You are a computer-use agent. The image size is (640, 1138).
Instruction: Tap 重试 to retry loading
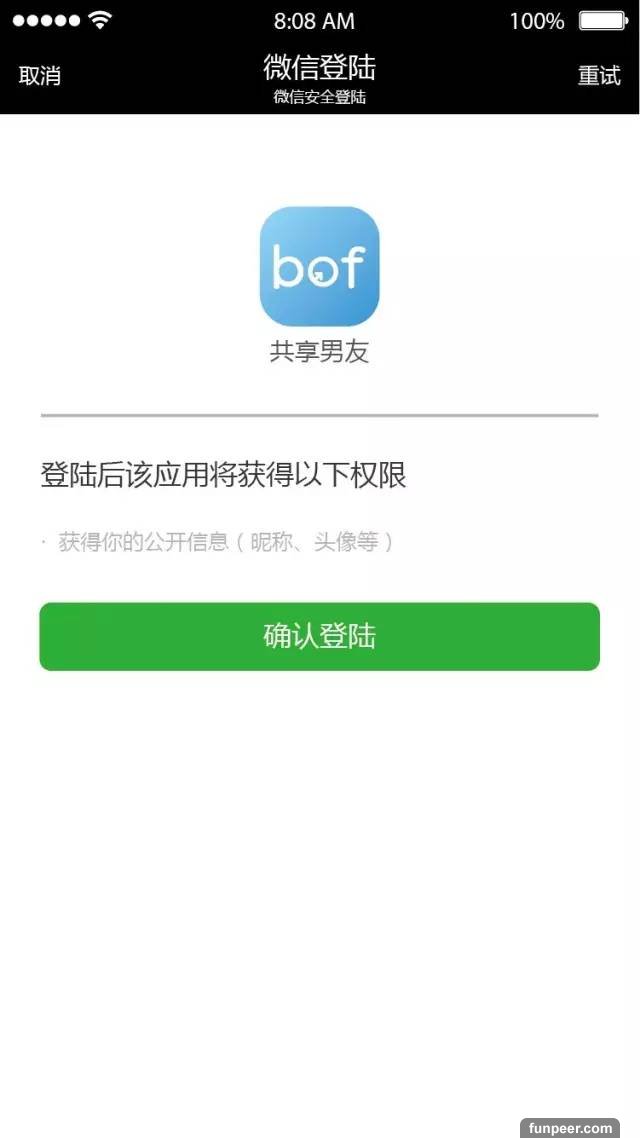pyautogui.click(x=599, y=76)
